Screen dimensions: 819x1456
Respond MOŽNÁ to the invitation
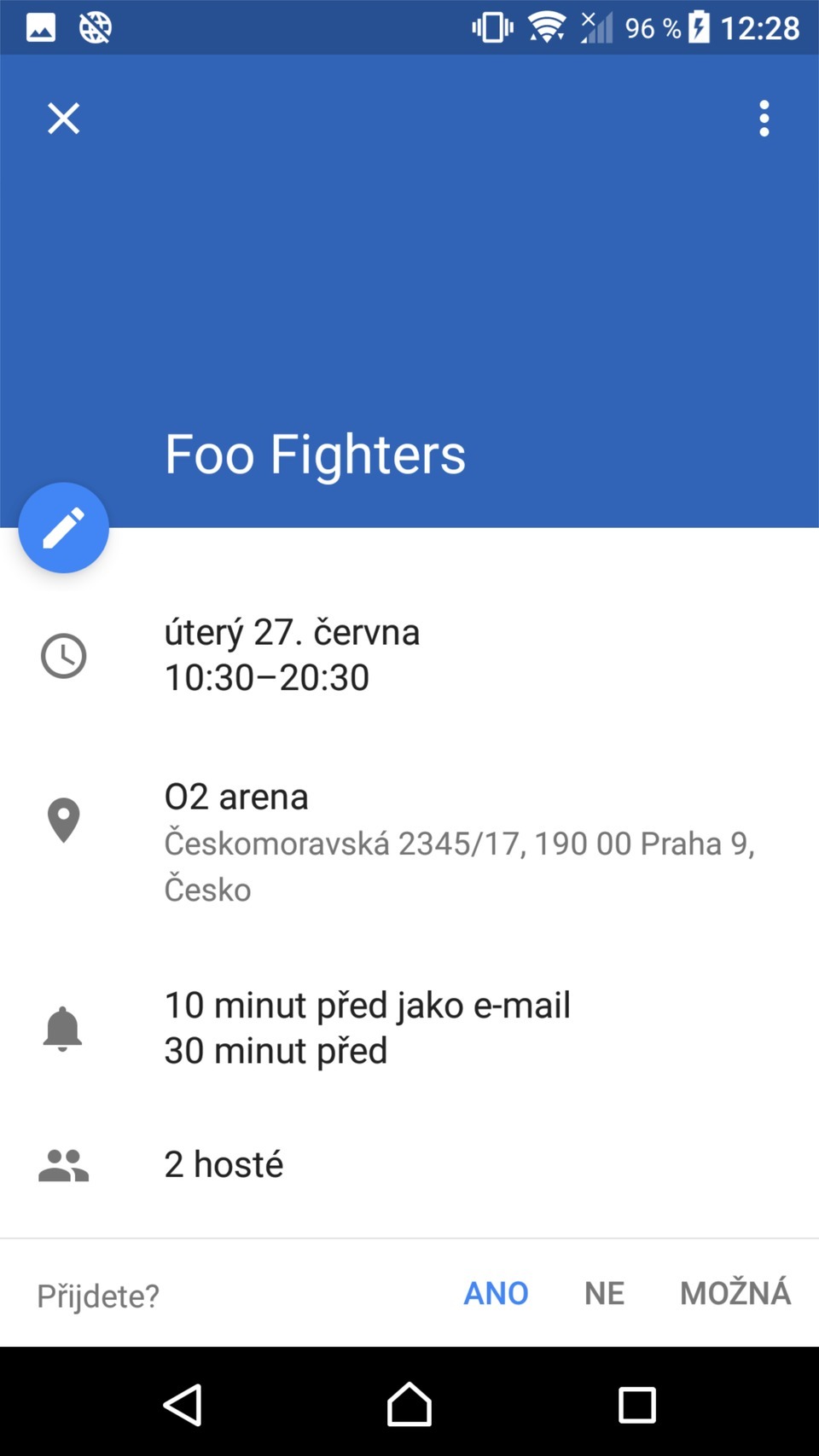click(735, 1293)
